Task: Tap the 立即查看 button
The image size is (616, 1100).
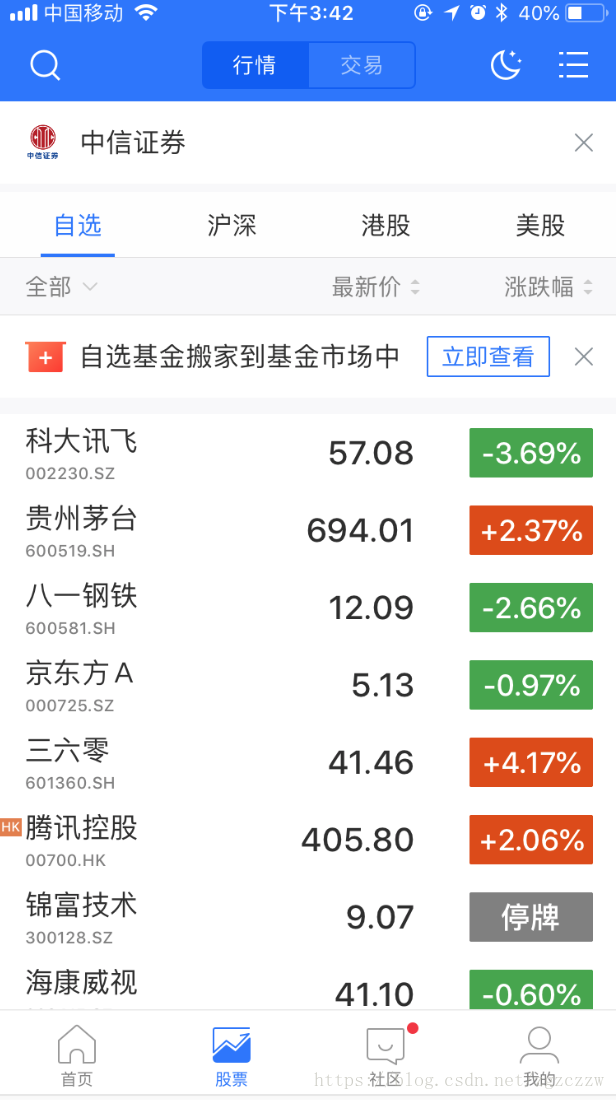Action: [x=488, y=357]
